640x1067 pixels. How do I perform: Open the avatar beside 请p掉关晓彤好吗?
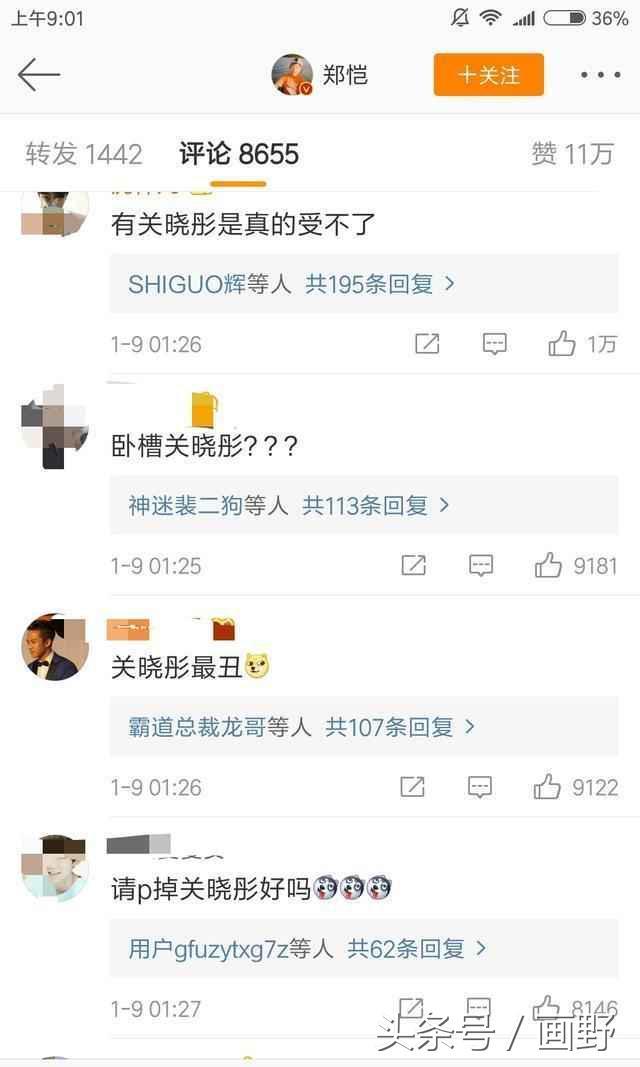(55, 867)
